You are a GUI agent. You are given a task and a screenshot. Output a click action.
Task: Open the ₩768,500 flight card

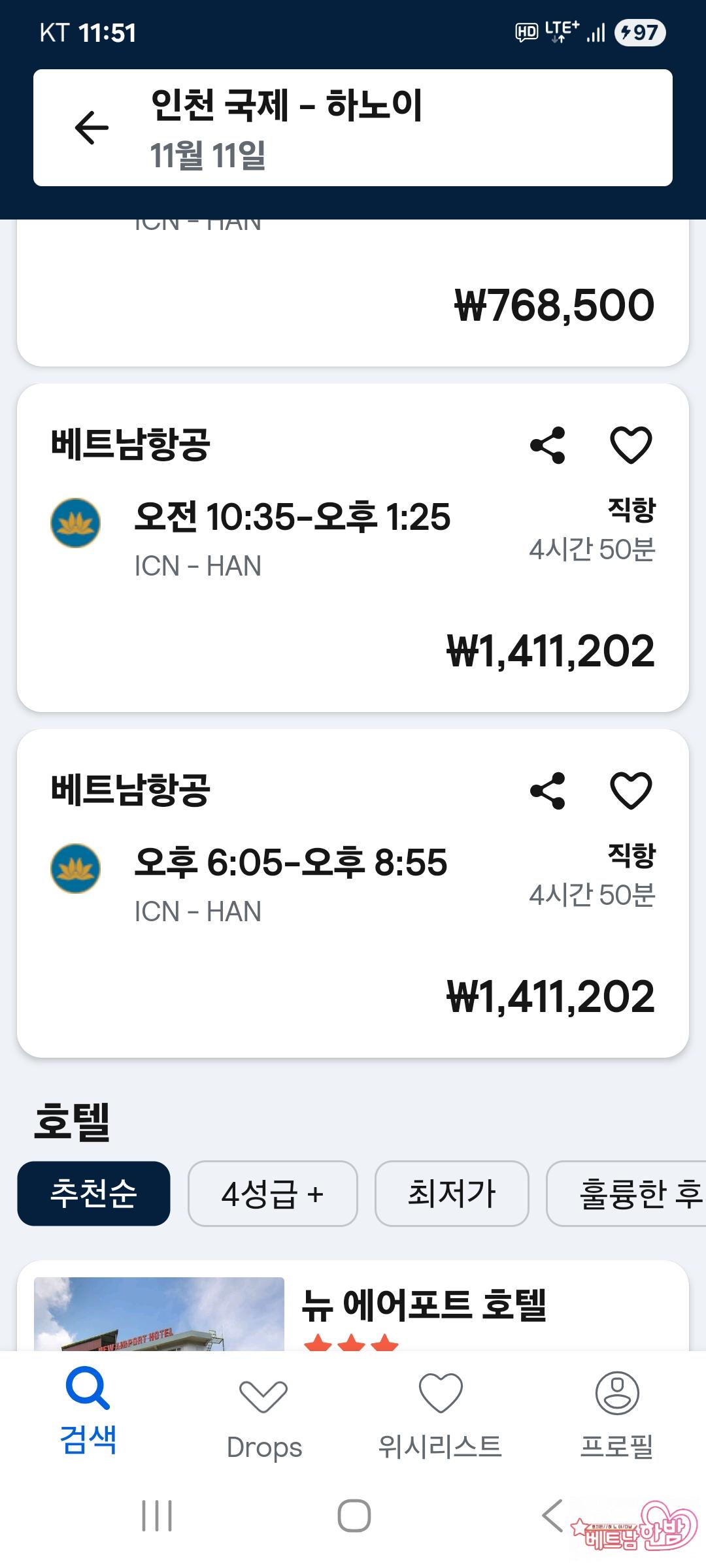click(353, 301)
